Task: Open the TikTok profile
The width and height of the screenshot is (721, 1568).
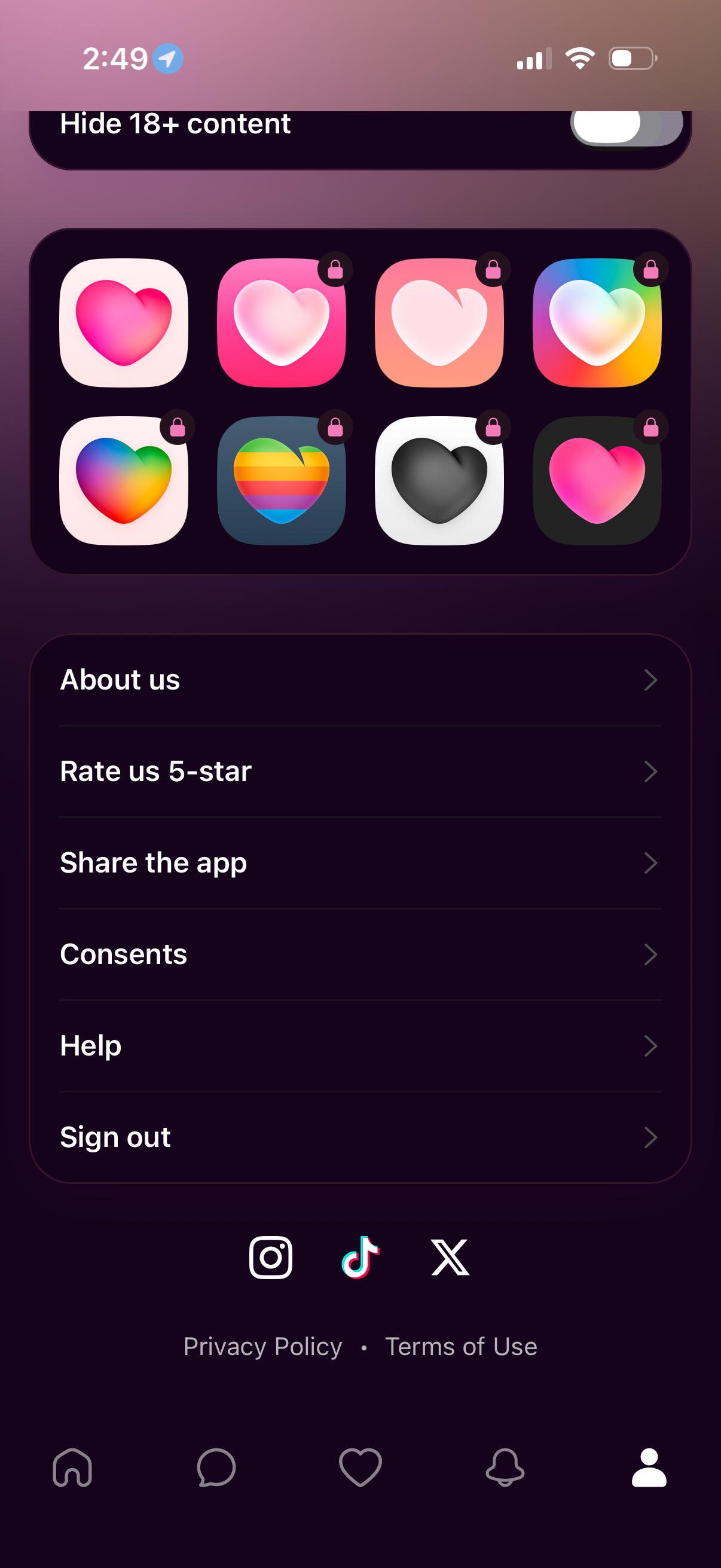Action: pyautogui.click(x=361, y=1258)
